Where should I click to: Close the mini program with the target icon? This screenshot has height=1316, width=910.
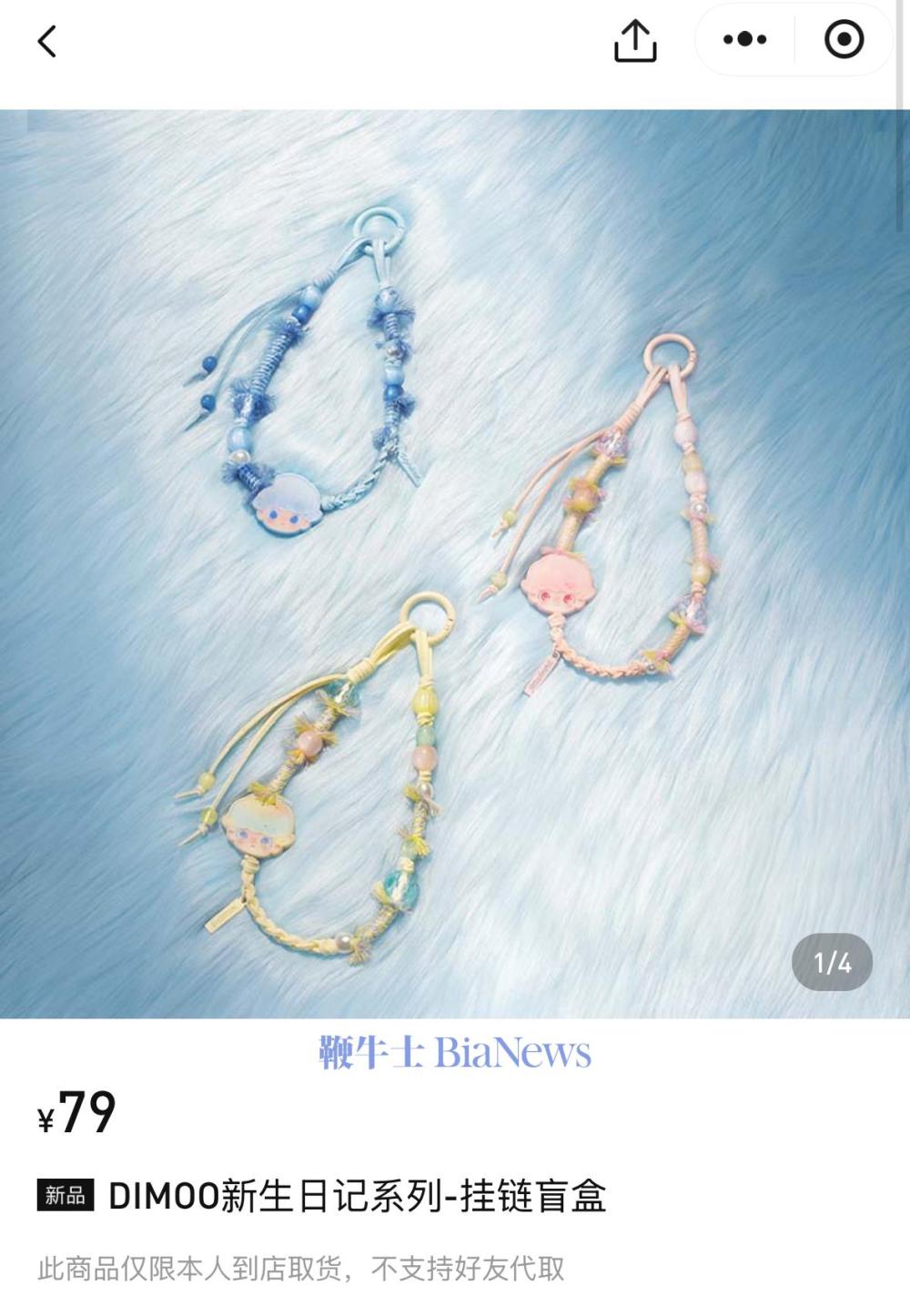[x=844, y=40]
